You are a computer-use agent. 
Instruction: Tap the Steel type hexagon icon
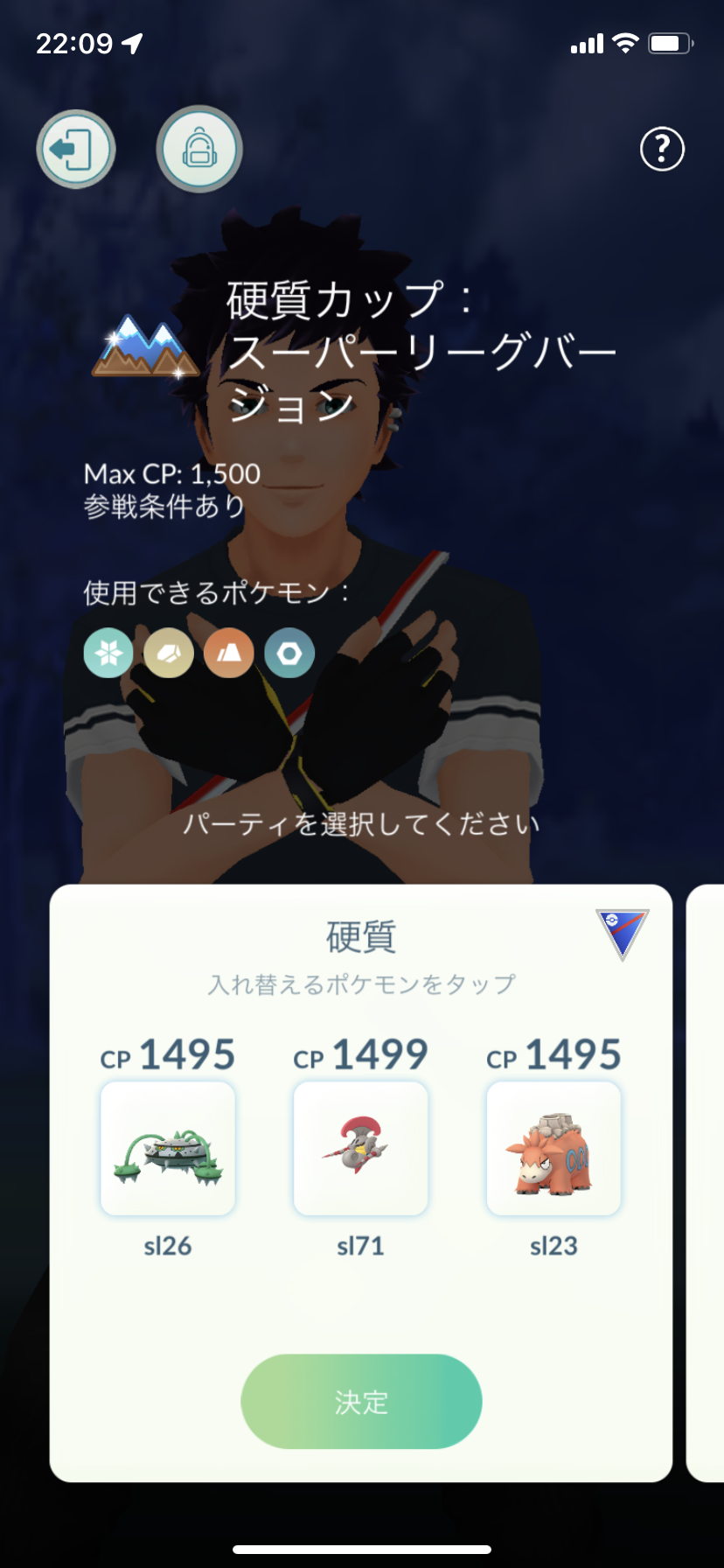[x=289, y=653]
